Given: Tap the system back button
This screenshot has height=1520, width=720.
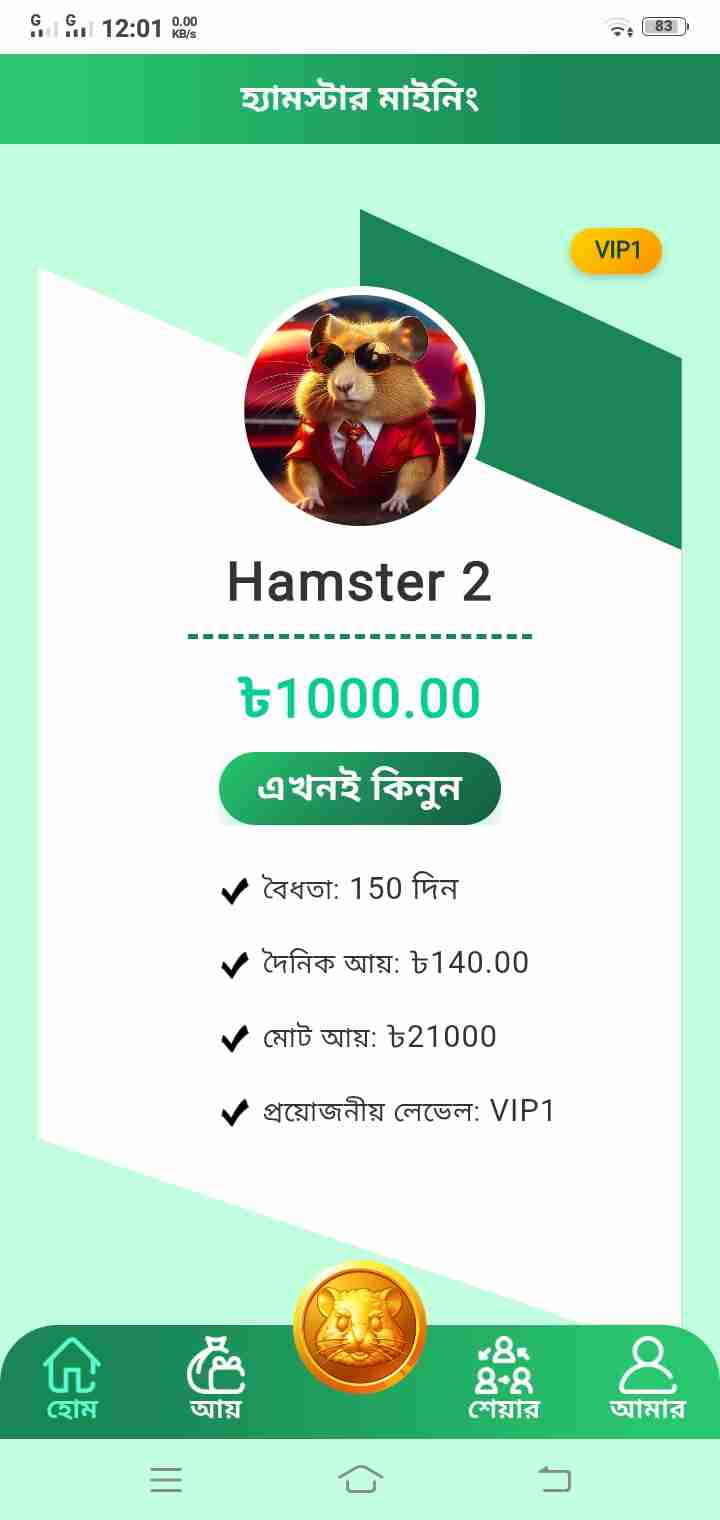Looking at the screenshot, I should [x=554, y=1479].
